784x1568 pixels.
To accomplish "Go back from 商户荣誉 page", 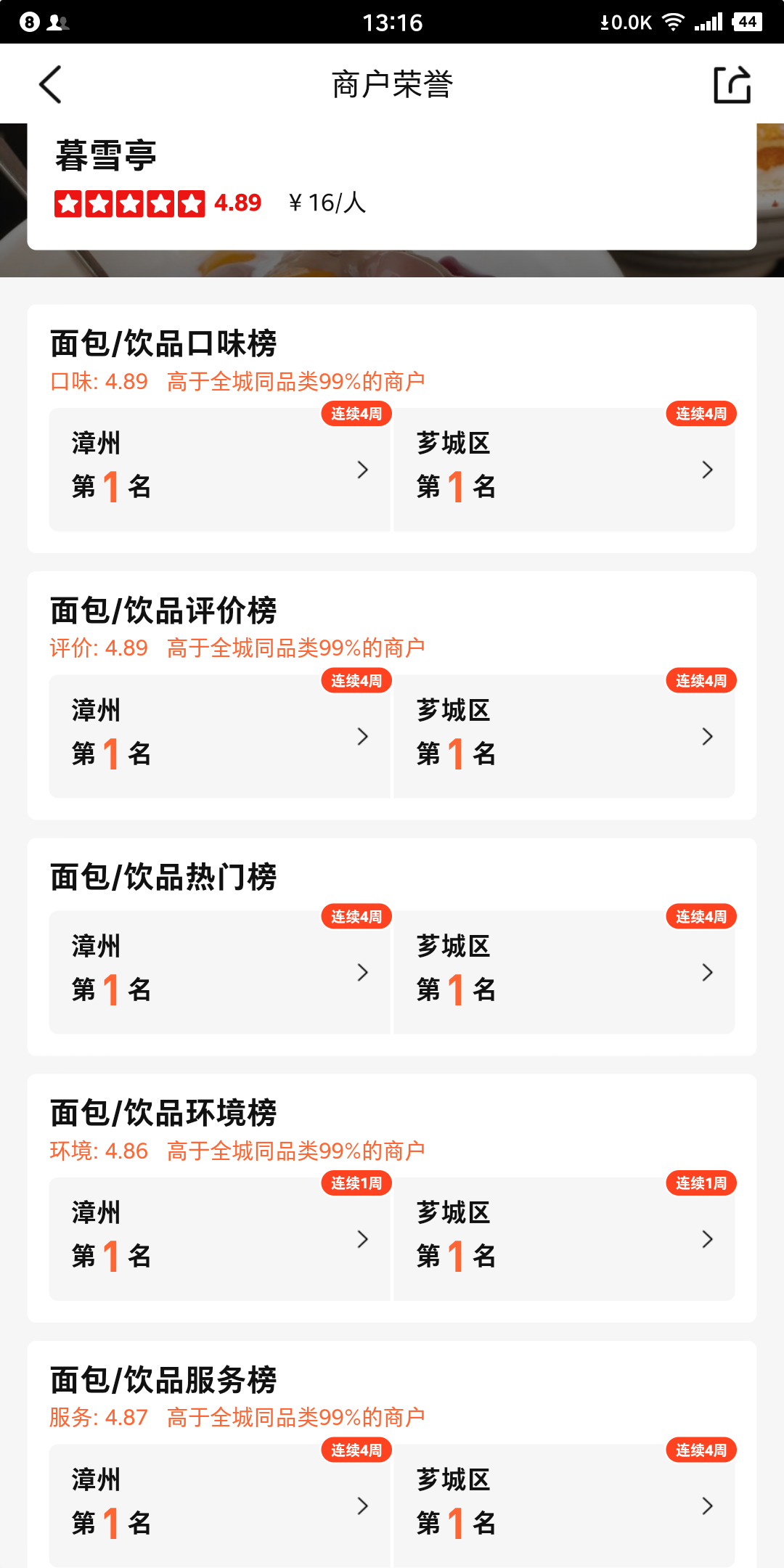I will 49,85.
